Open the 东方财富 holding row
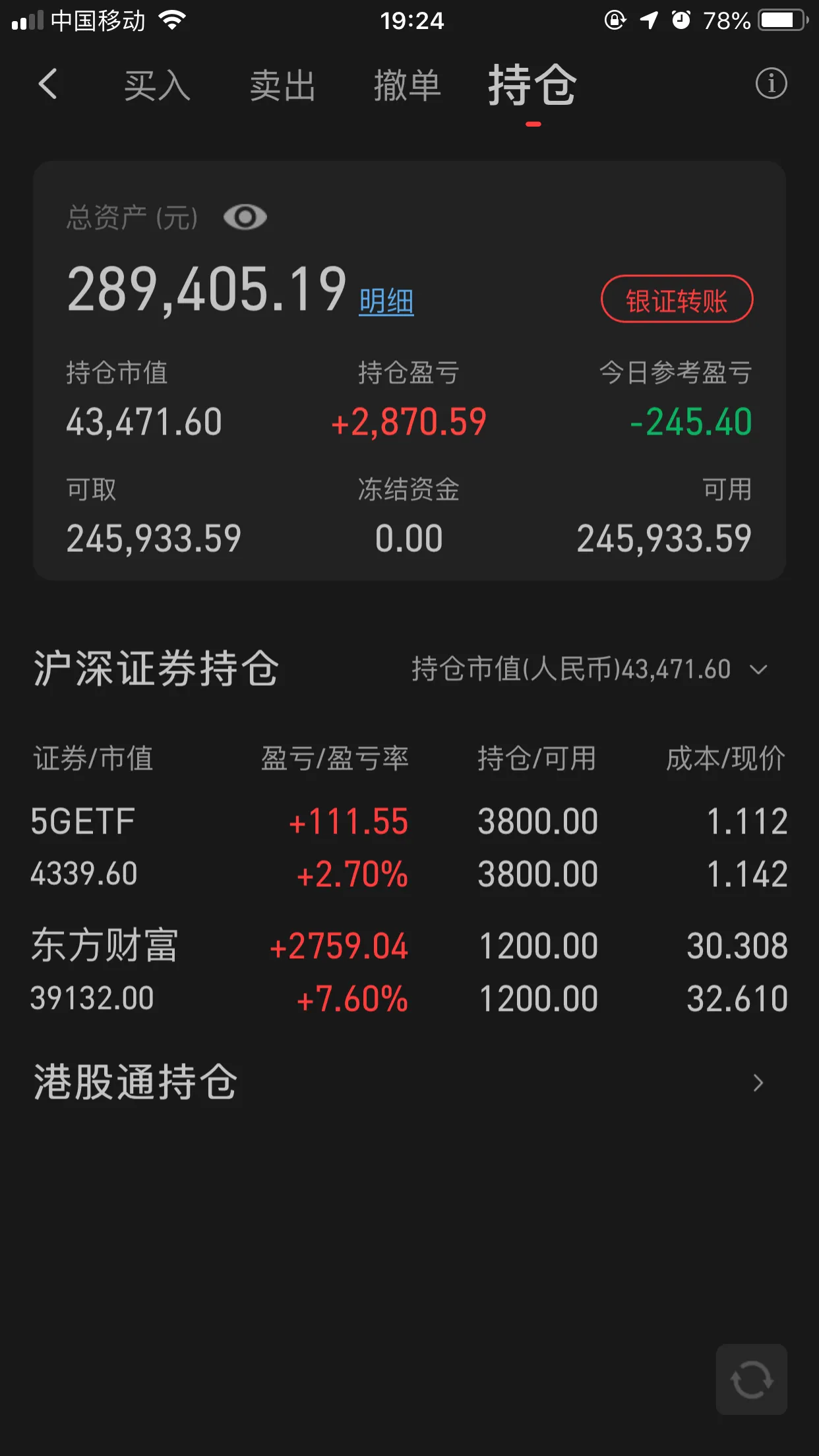This screenshot has height=1456, width=819. 409,971
